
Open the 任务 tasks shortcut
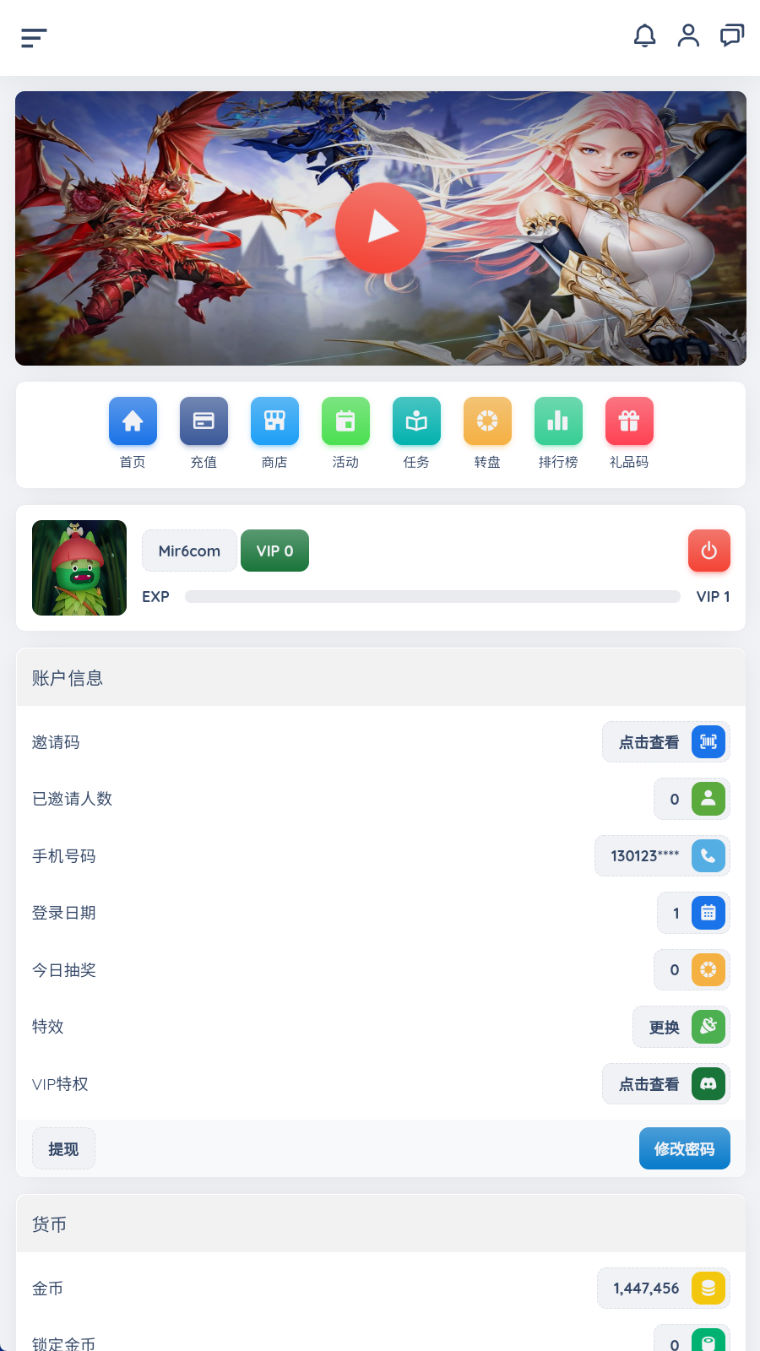coord(417,422)
